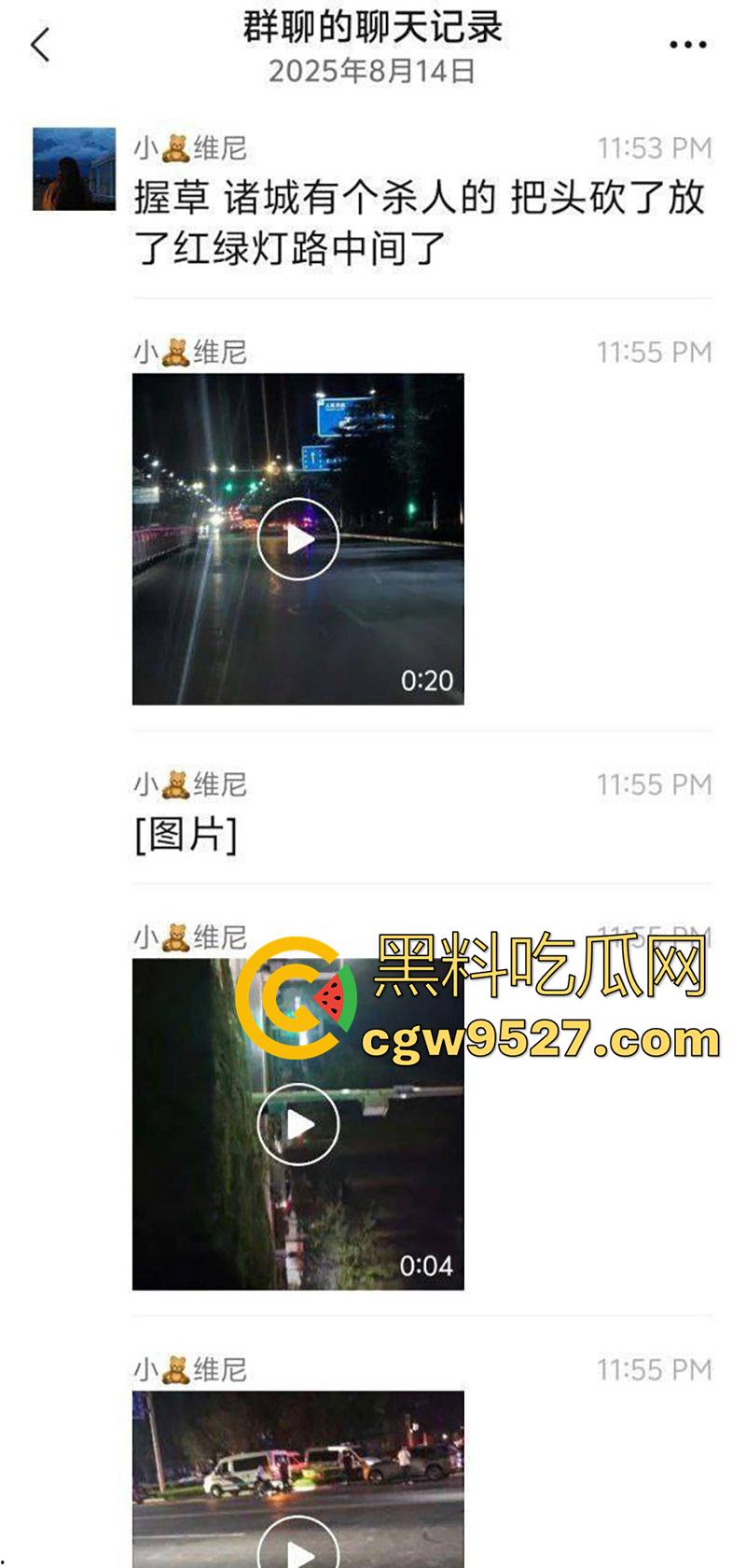
Task: Play the bottom video showing parked police vehicles
Action: [x=298, y=1548]
